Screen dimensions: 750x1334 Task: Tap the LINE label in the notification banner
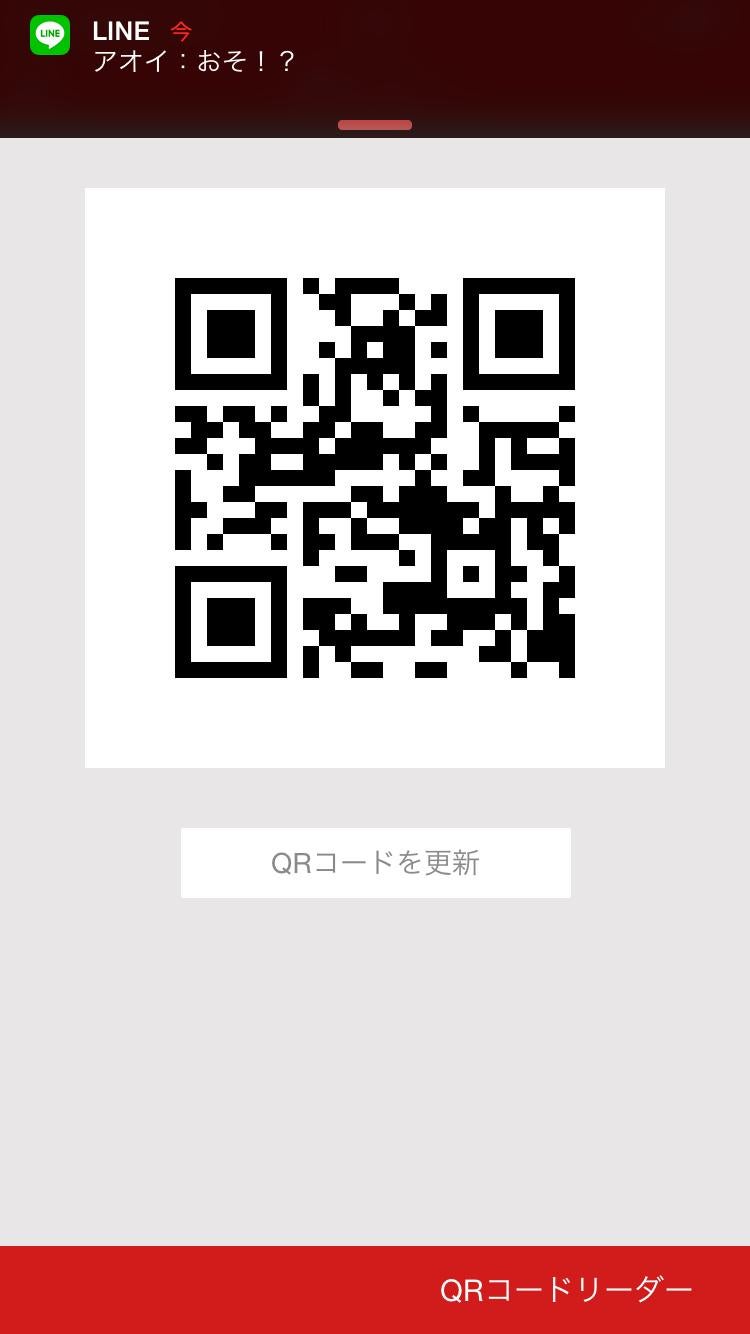120,31
